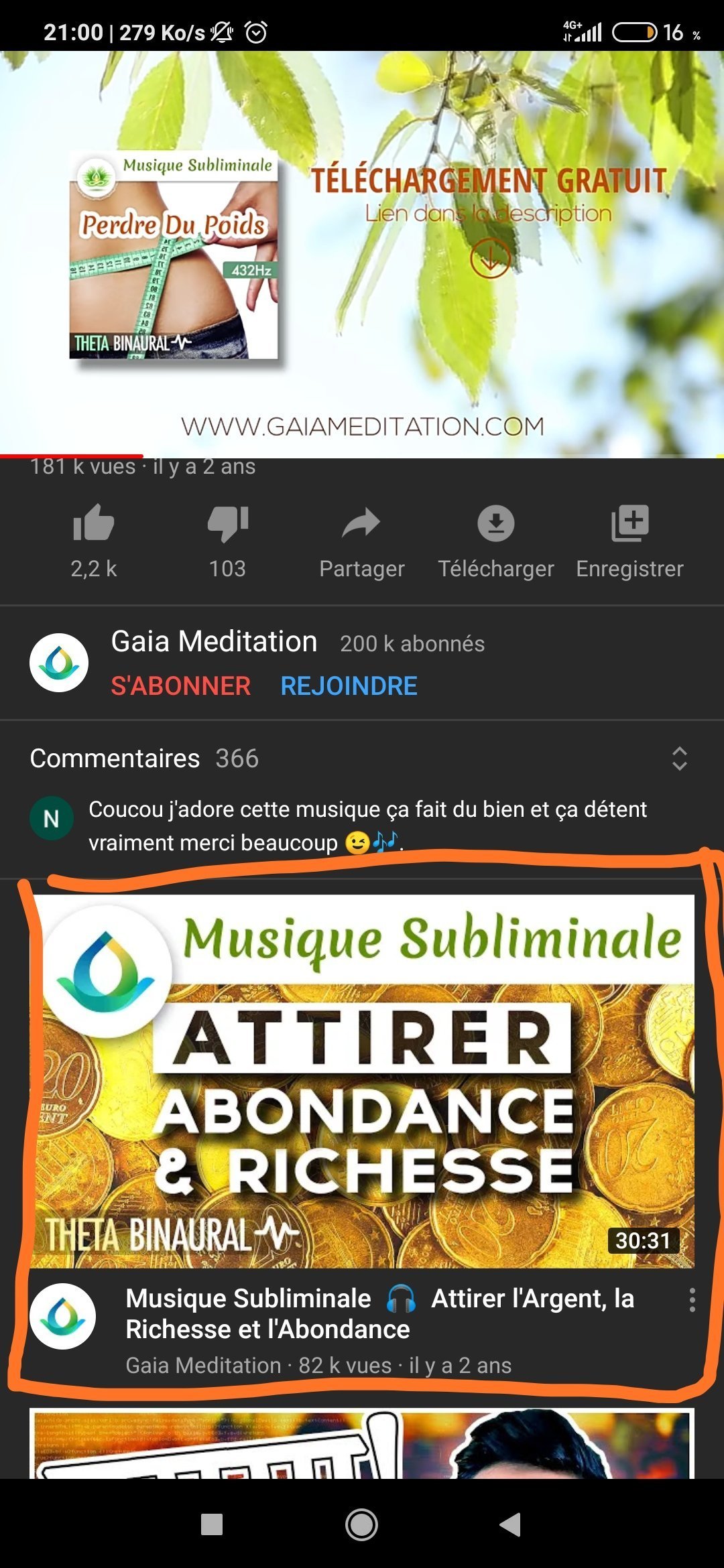Open the Attirer Abondance & Richesse video
The width and height of the screenshot is (724, 1568).
tap(362, 1081)
